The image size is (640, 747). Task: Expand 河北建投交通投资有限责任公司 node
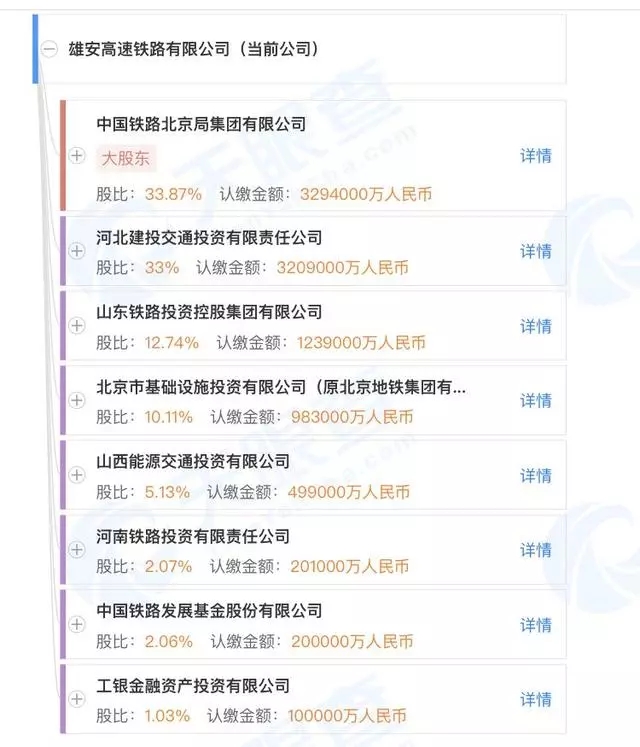pos(77,251)
